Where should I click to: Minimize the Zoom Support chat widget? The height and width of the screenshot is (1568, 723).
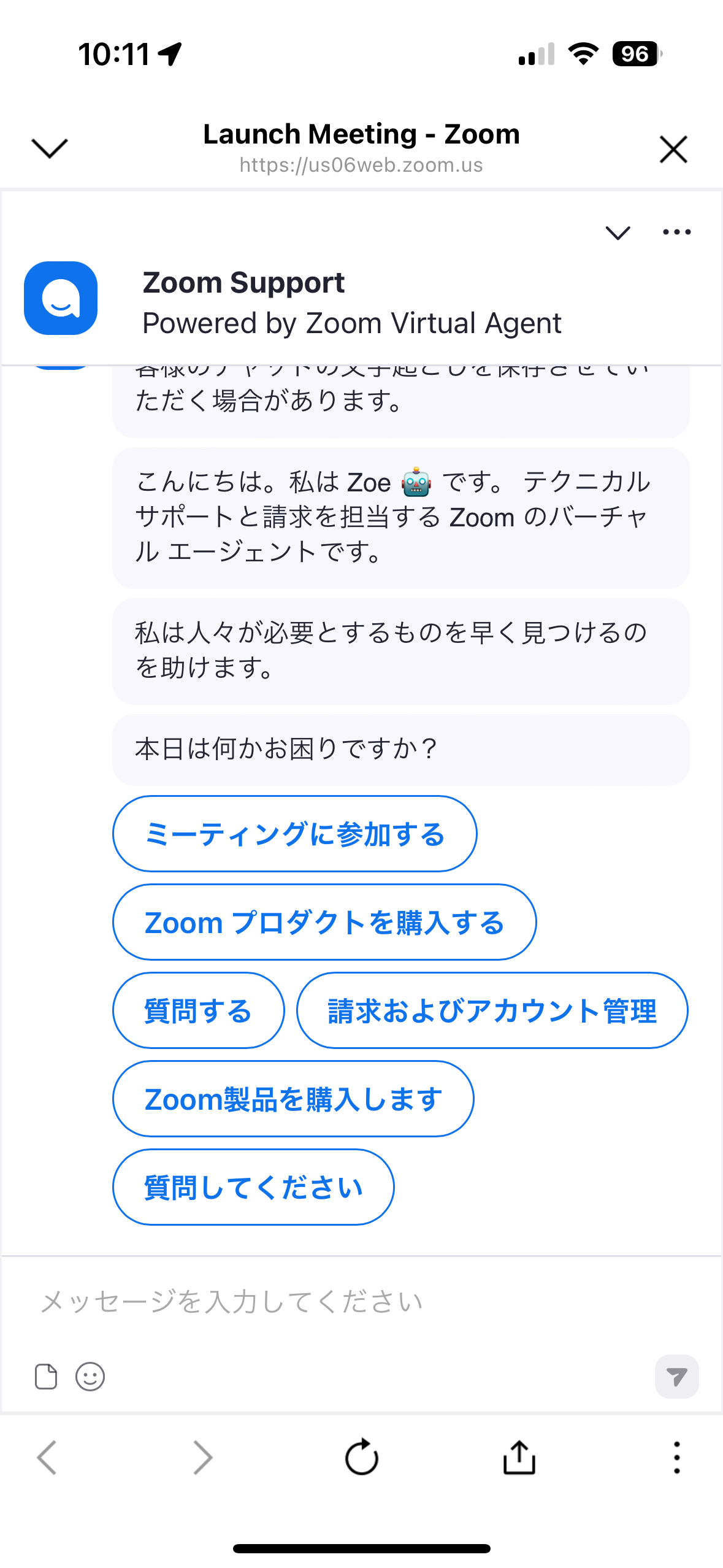pyautogui.click(x=618, y=233)
